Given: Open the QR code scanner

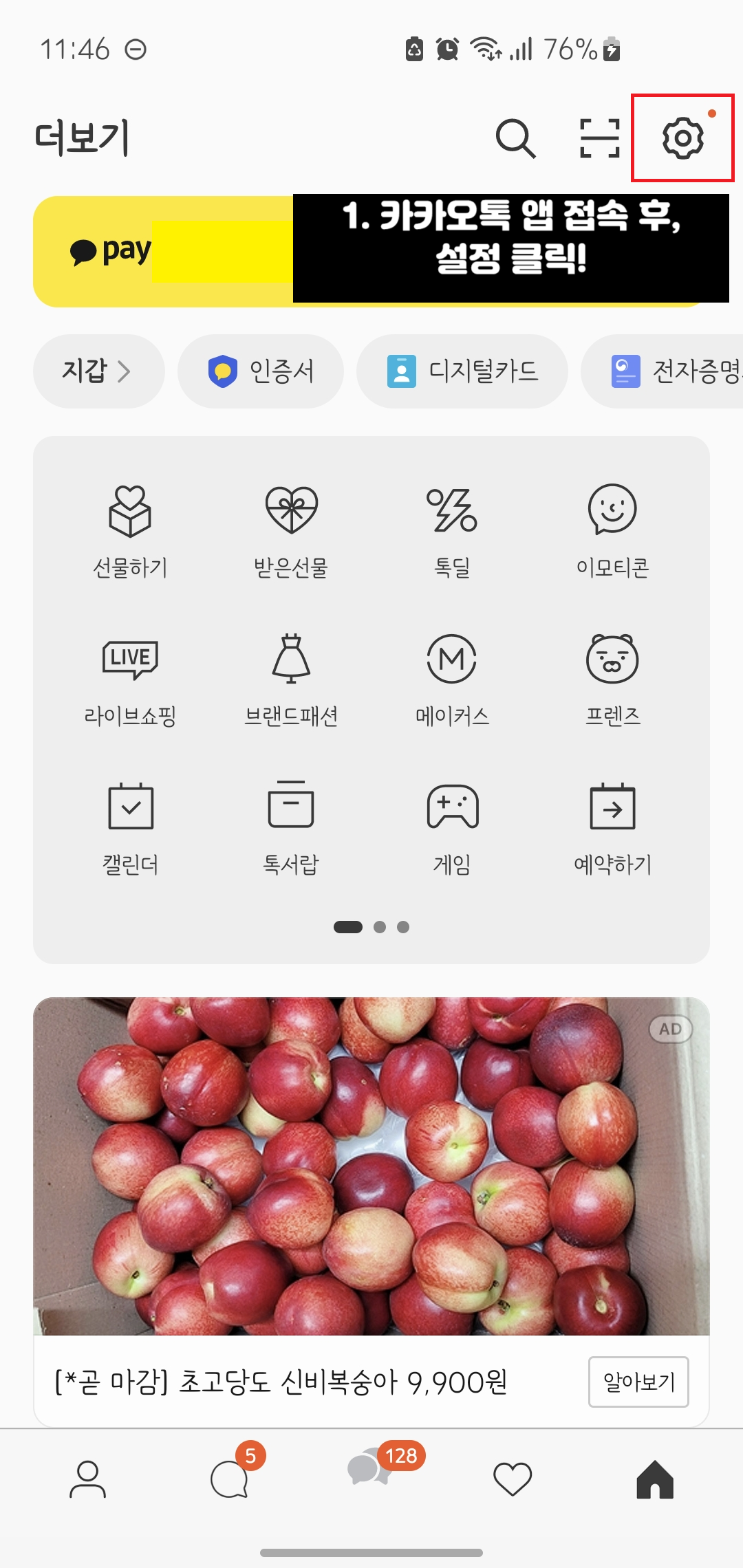Looking at the screenshot, I should (598, 138).
